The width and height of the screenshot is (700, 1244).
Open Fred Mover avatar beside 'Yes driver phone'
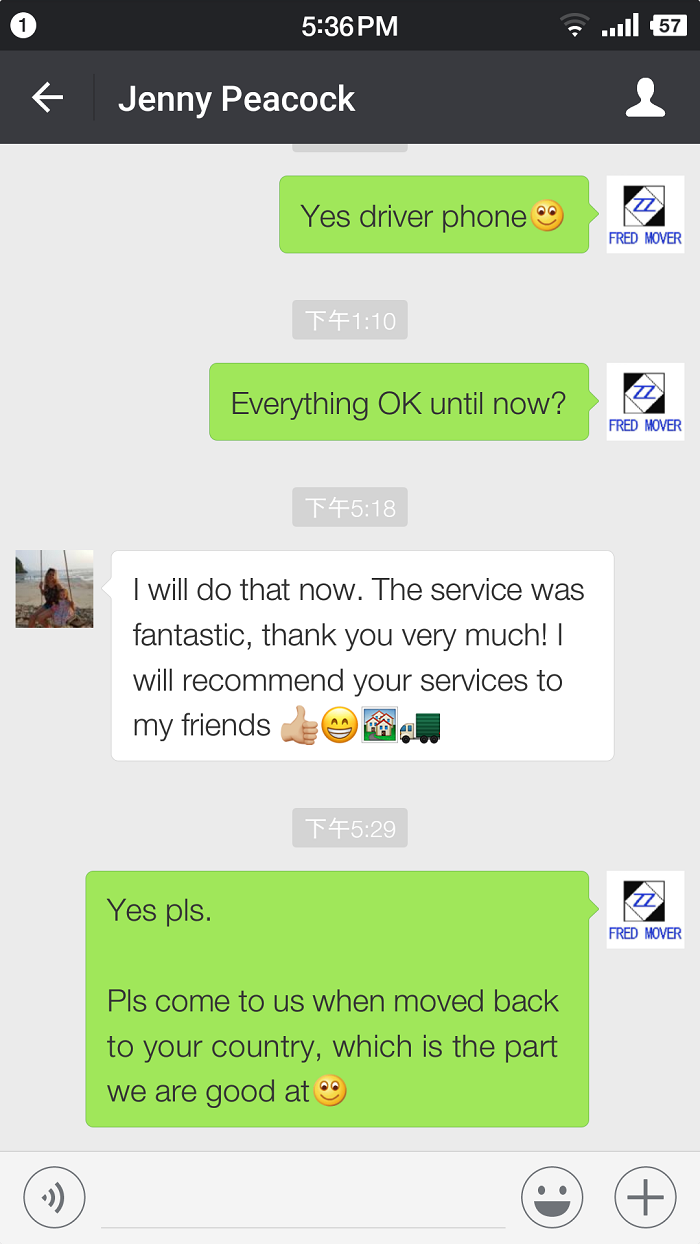(645, 214)
